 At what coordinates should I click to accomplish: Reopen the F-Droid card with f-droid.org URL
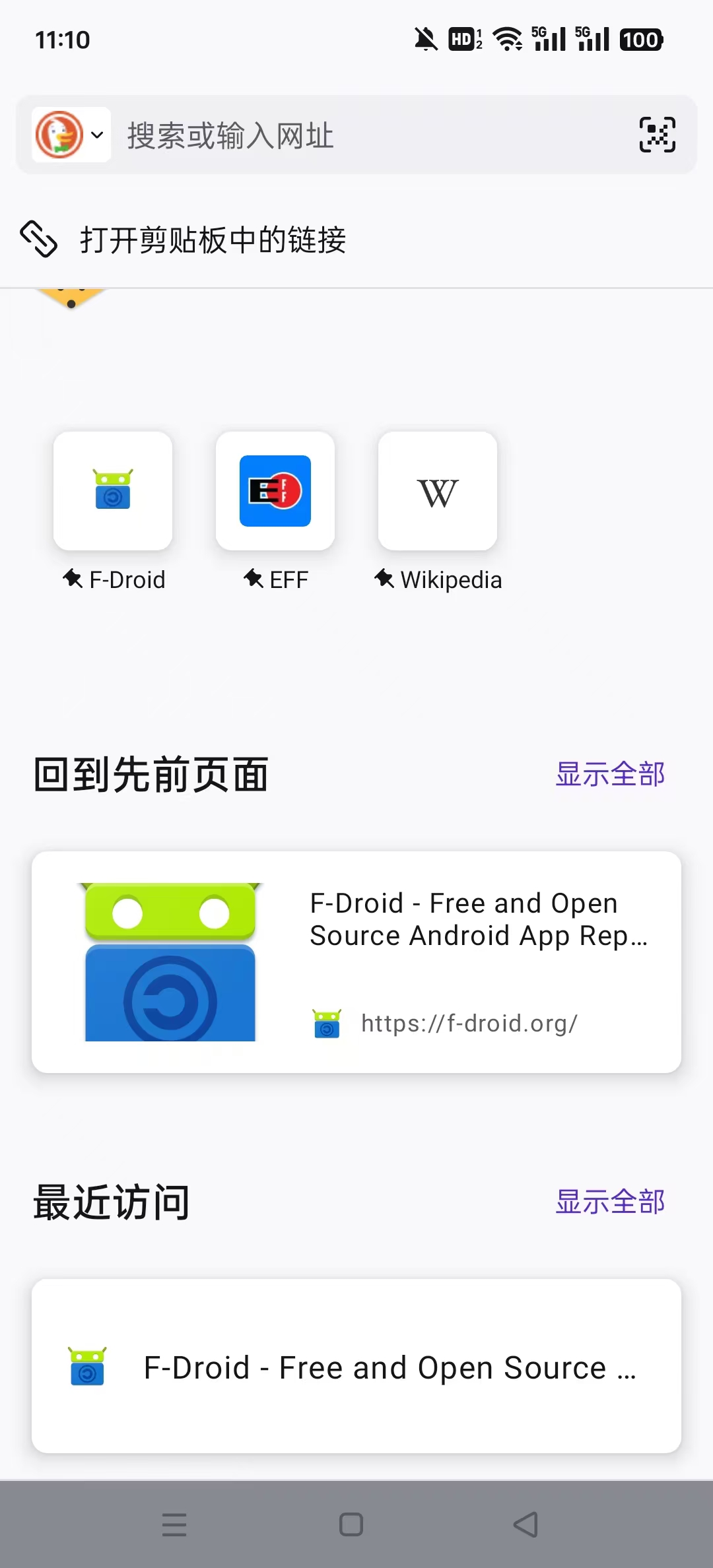click(x=356, y=962)
